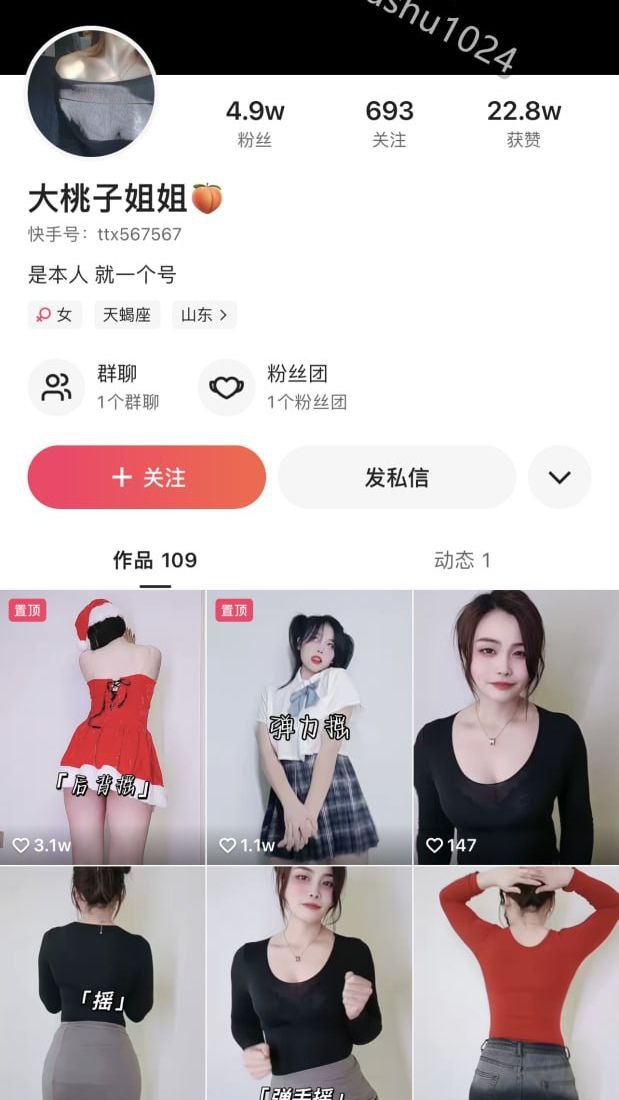619x1100 pixels.
Task: Open pinned video 弹力摇 with 1.1w likes
Action: pyautogui.click(x=309, y=727)
